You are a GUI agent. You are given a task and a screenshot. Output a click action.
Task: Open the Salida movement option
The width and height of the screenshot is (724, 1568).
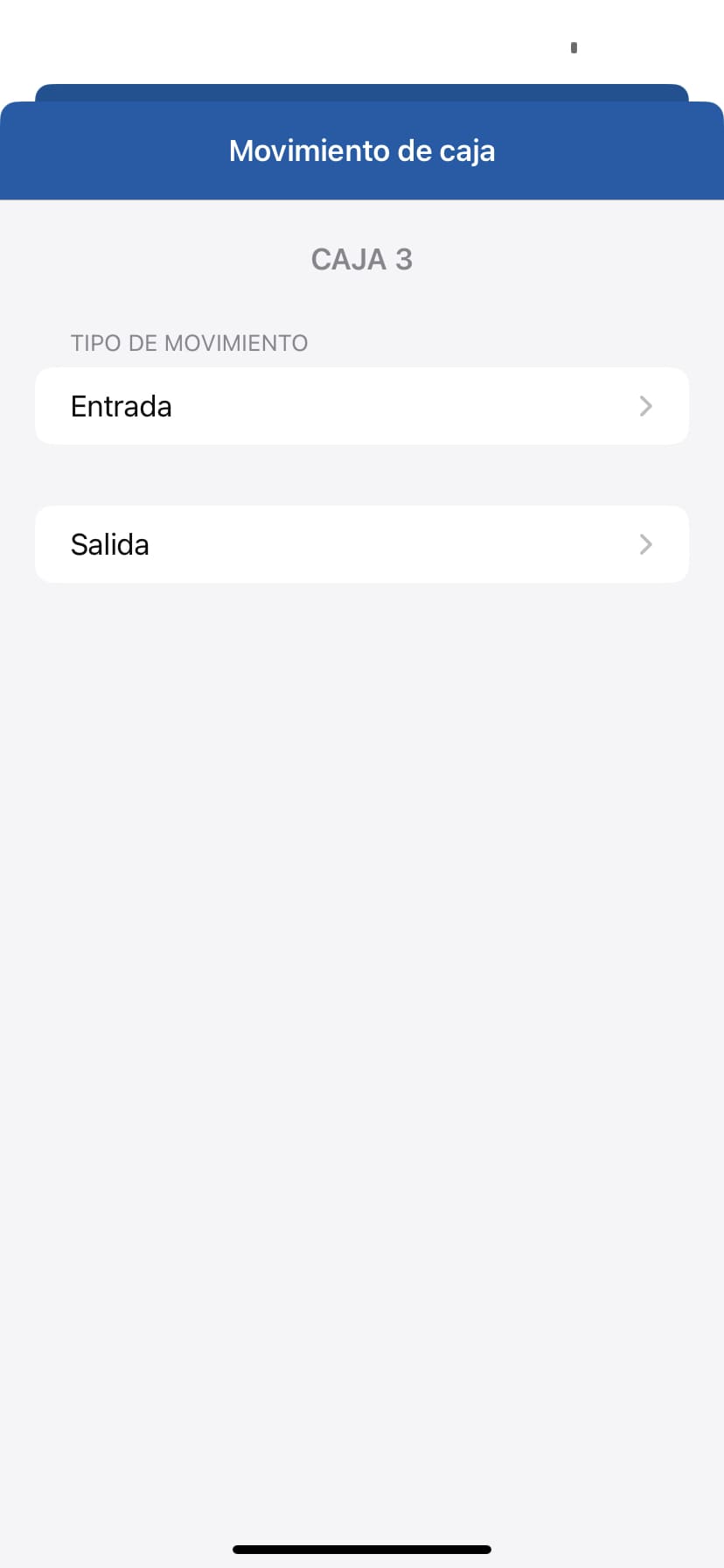[361, 544]
